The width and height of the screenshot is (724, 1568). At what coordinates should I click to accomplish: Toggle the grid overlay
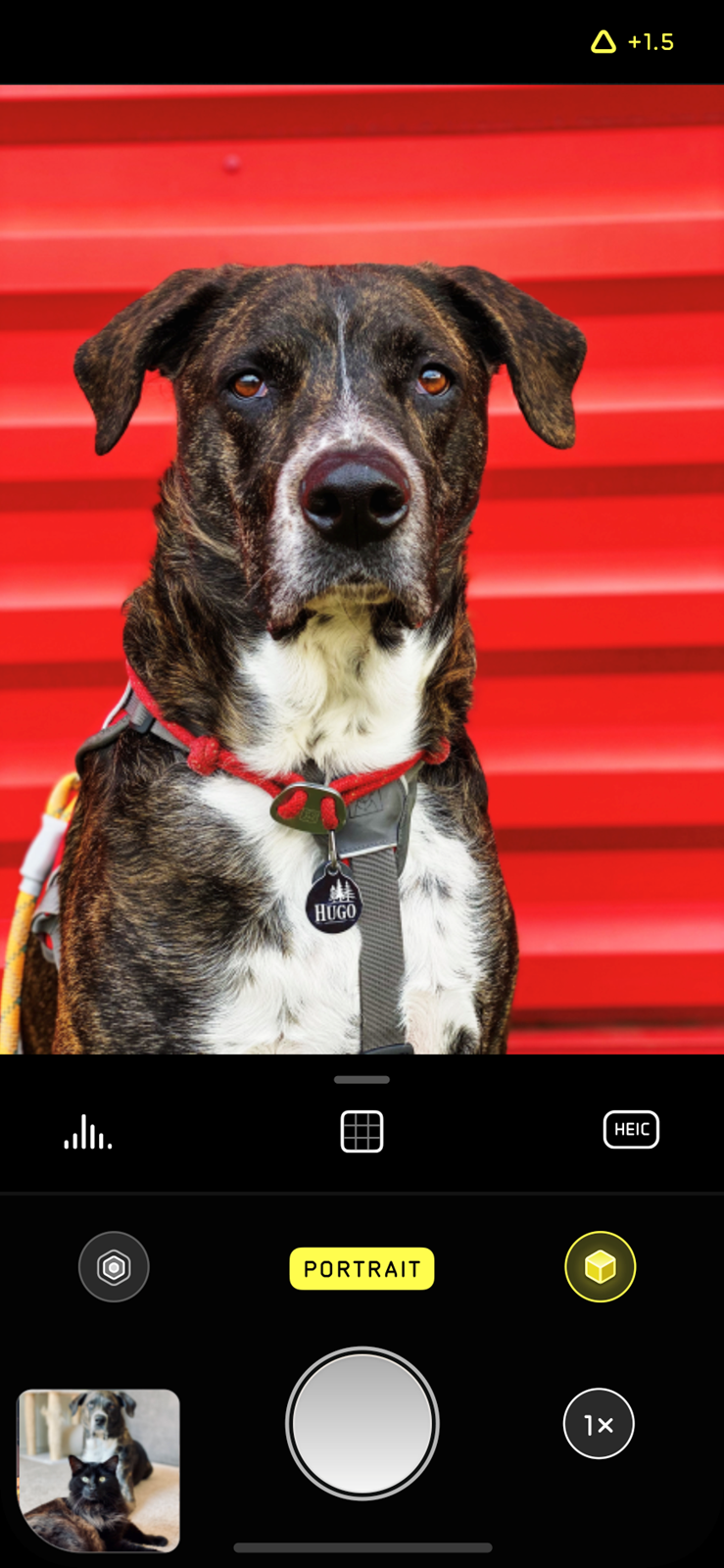click(362, 1131)
